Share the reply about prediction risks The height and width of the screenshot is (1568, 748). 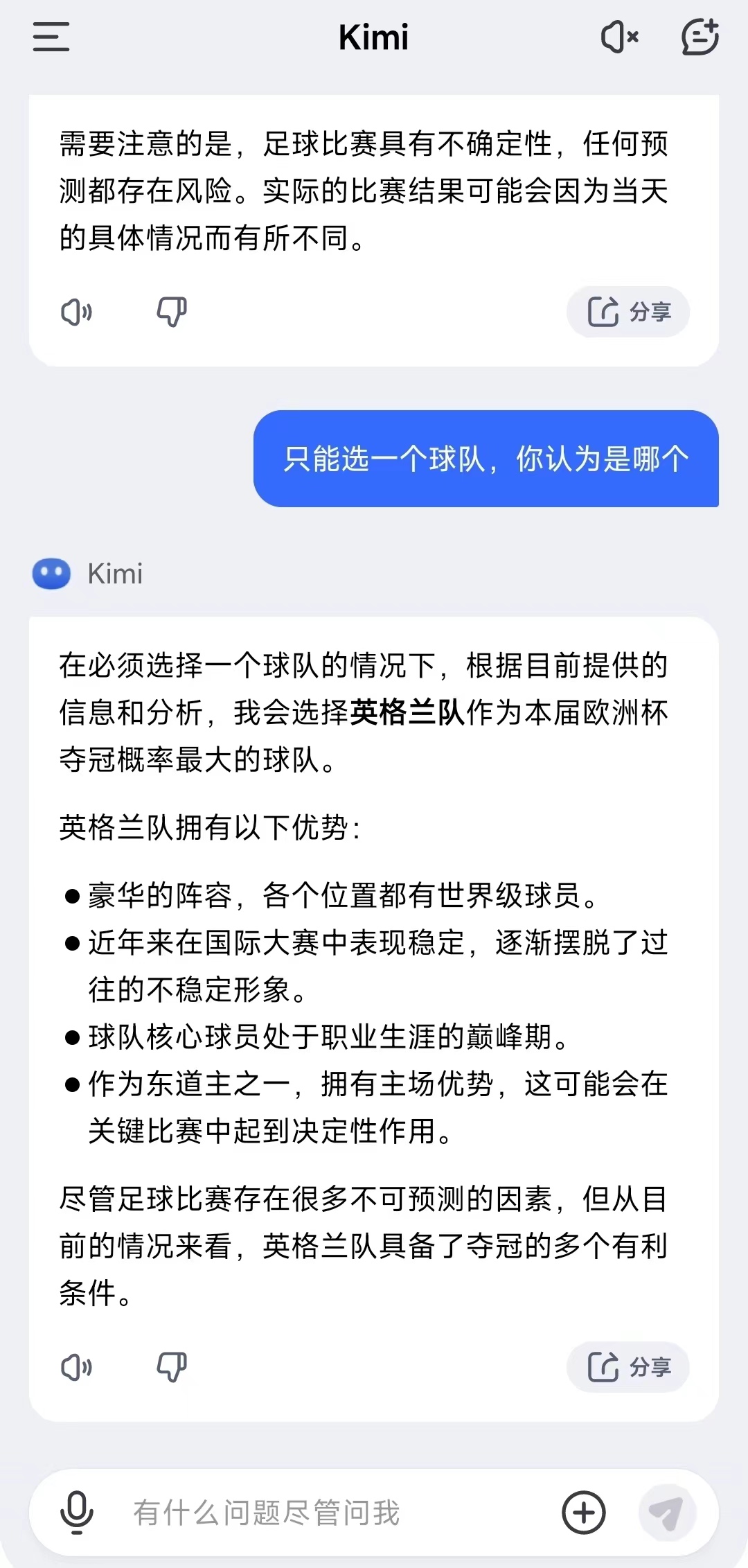pyautogui.click(x=628, y=312)
